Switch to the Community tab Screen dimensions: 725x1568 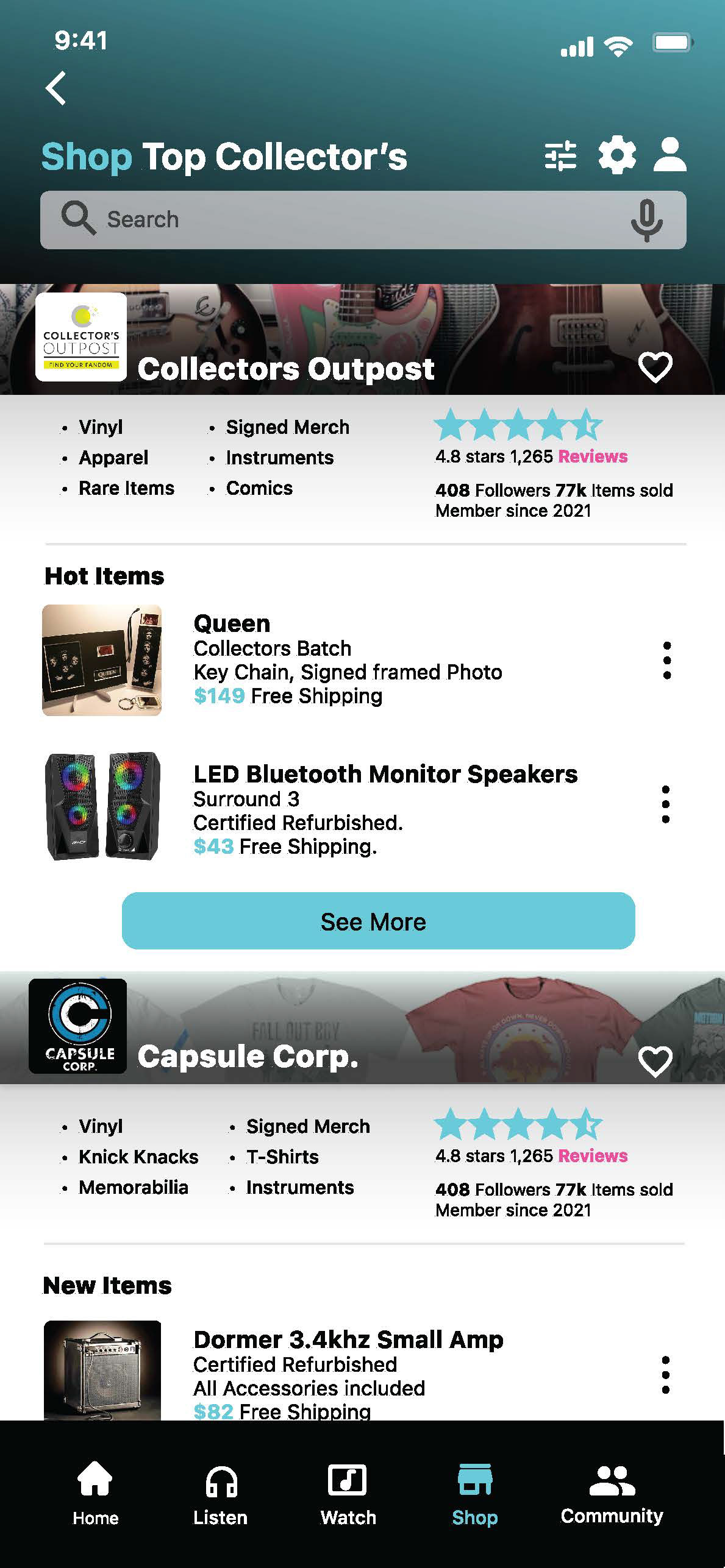tap(612, 1494)
